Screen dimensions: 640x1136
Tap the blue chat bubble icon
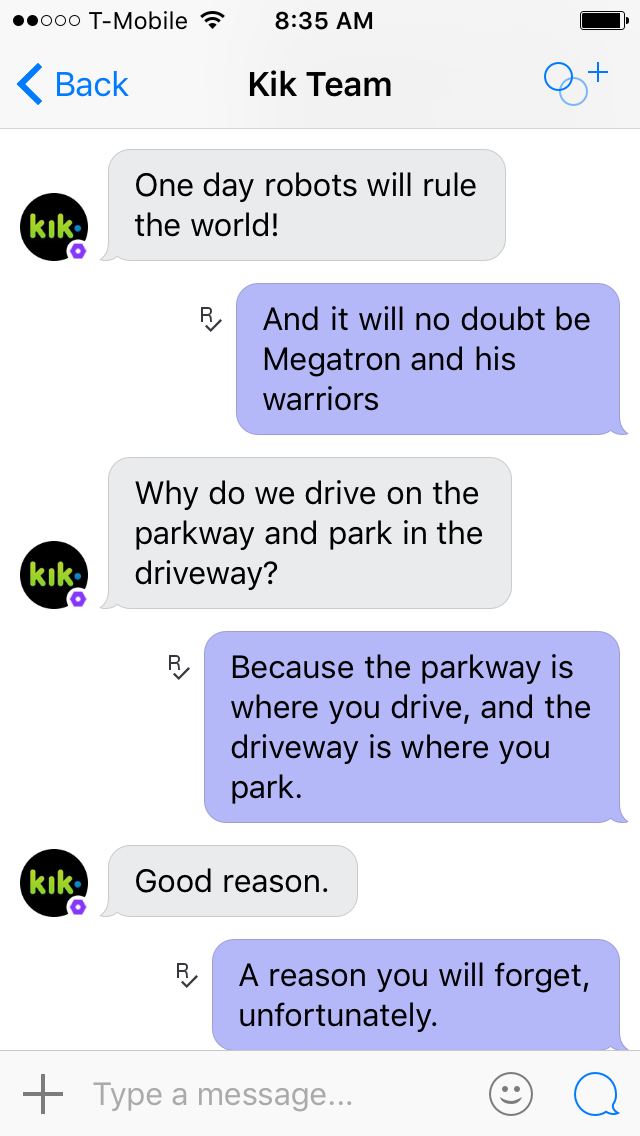click(x=596, y=1095)
